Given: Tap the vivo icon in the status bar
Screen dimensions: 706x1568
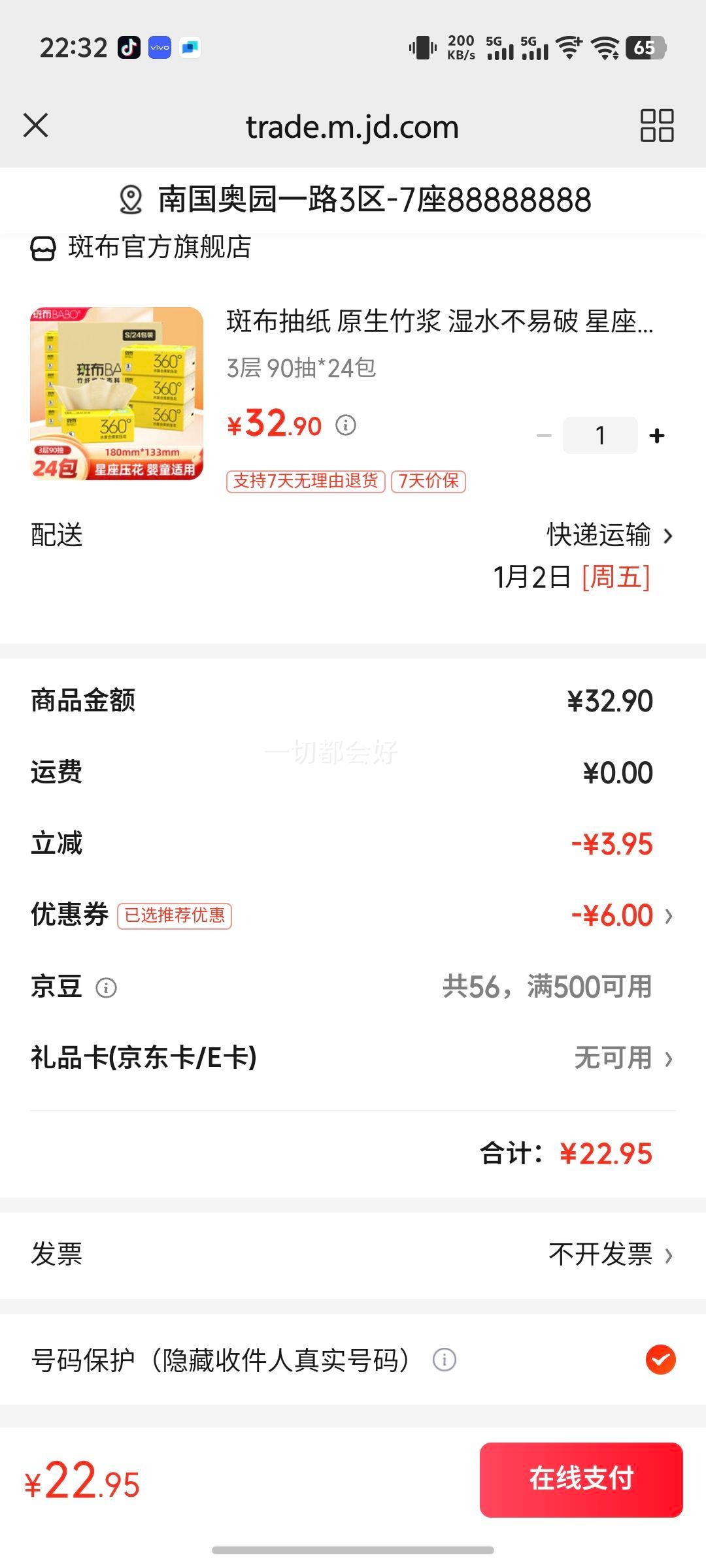Looking at the screenshot, I should [x=159, y=48].
